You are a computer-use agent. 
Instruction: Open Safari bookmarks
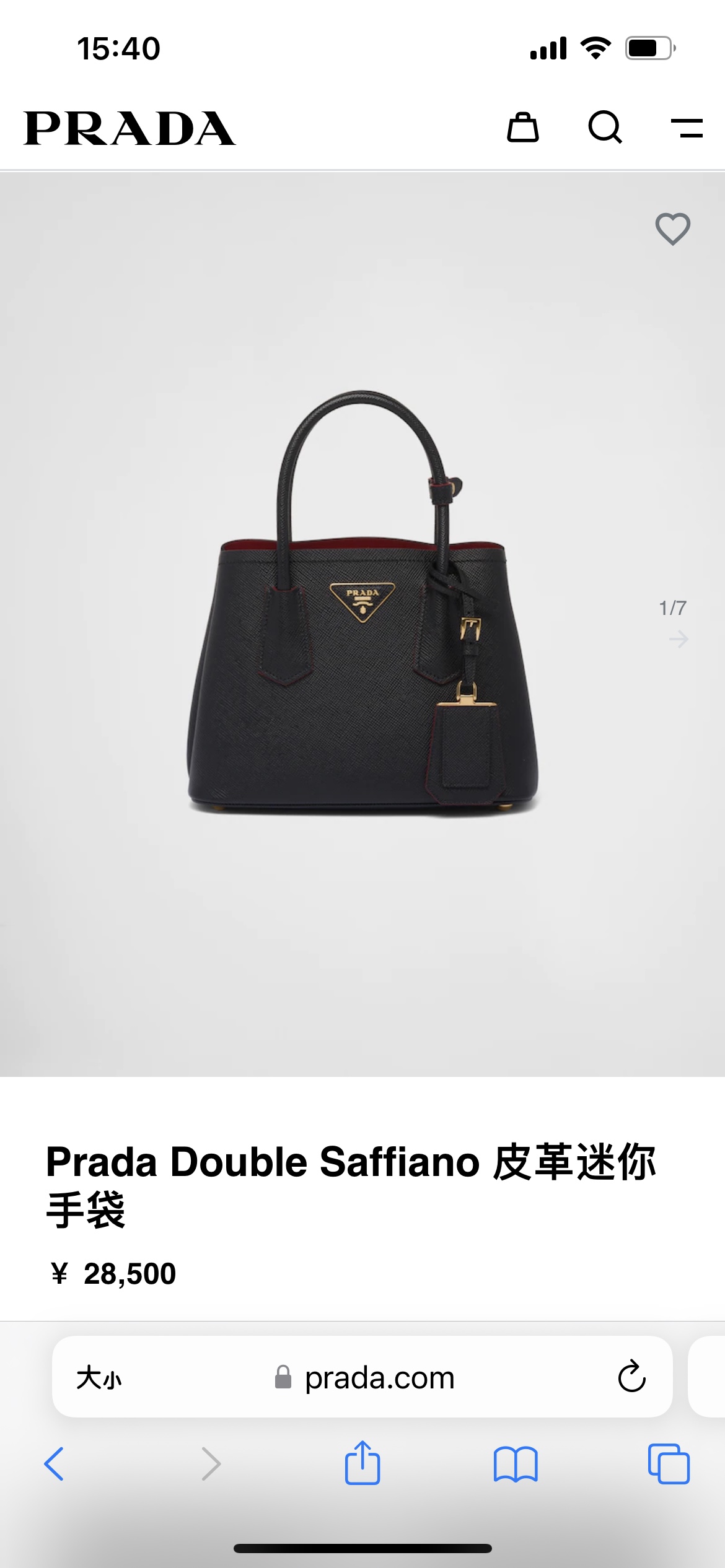click(516, 1464)
